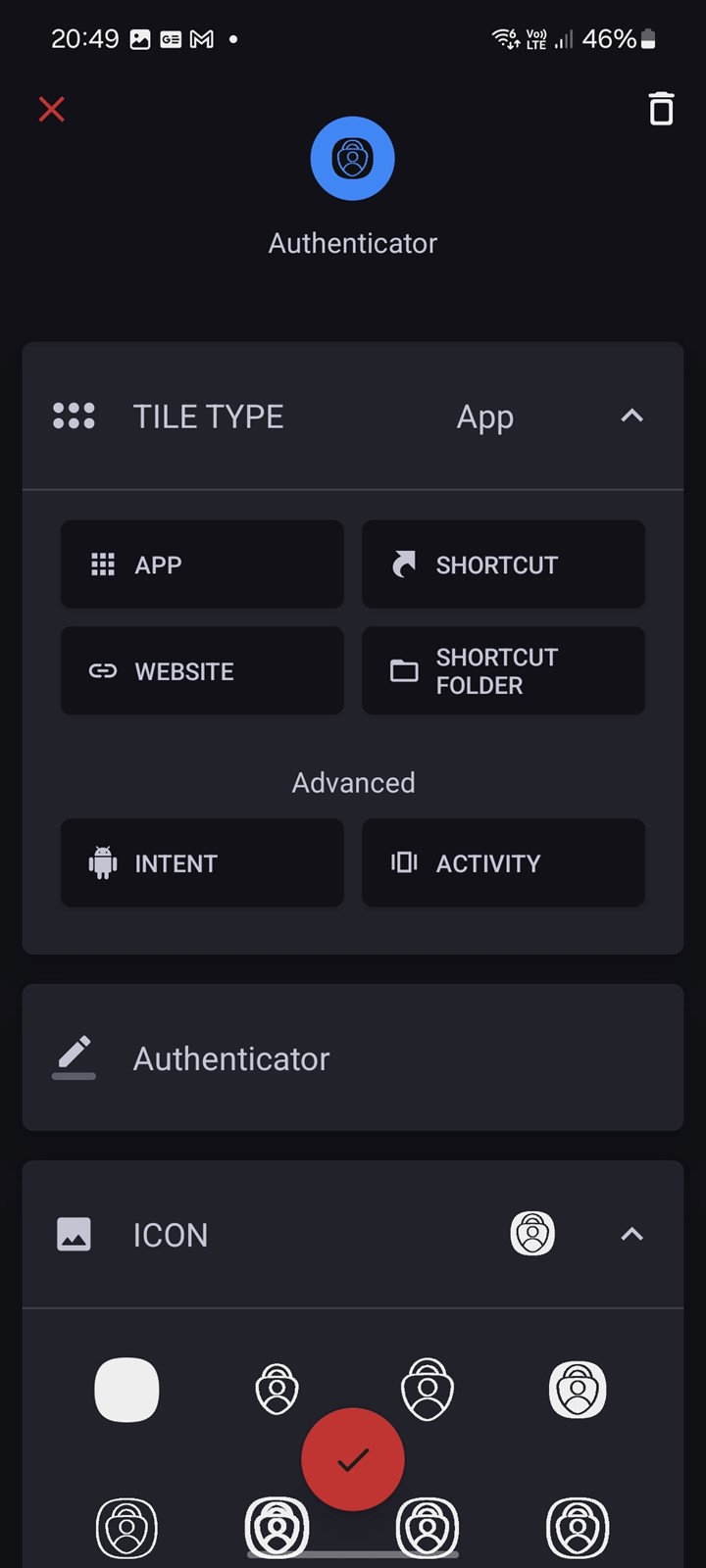Set the tile type to Website
706x1568 pixels.
point(202,671)
